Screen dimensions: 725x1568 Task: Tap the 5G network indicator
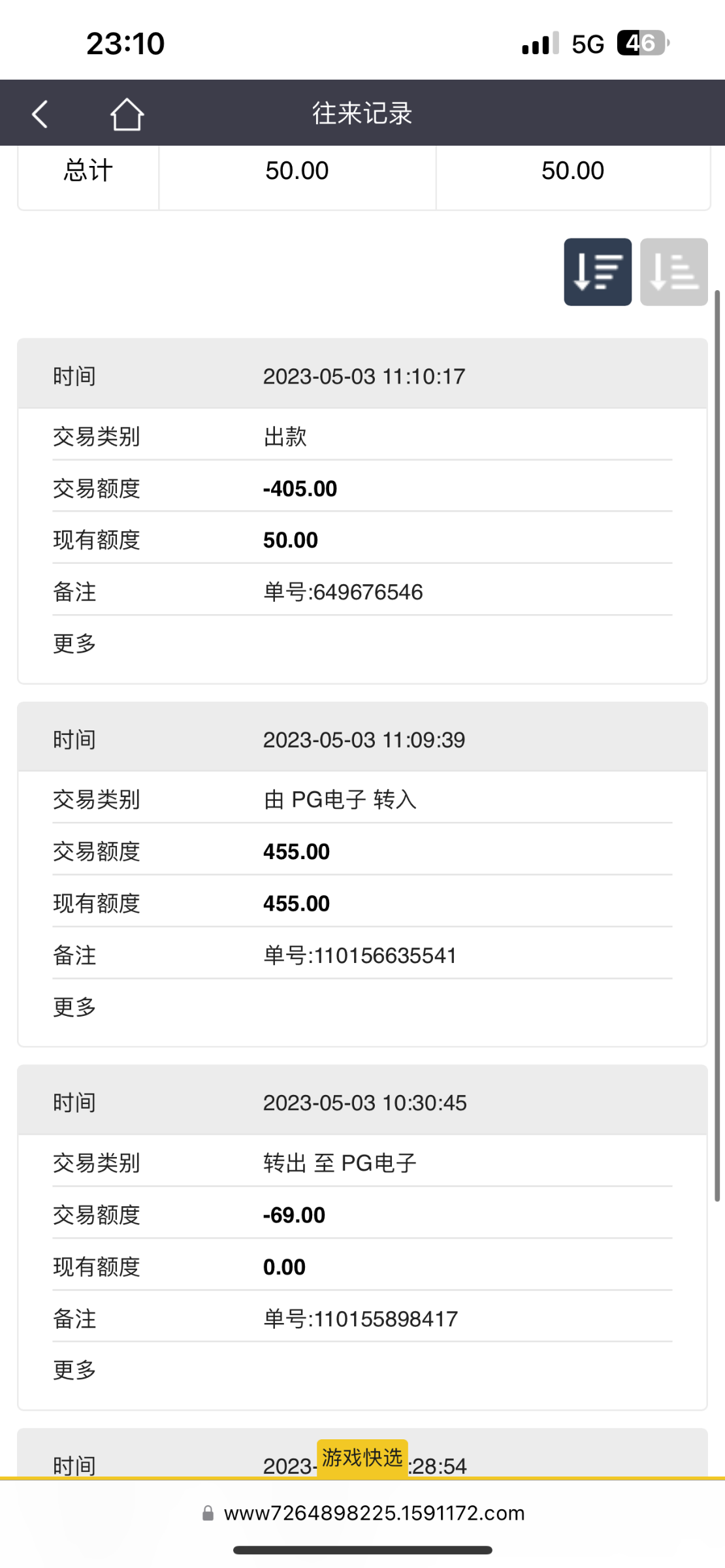(587, 43)
